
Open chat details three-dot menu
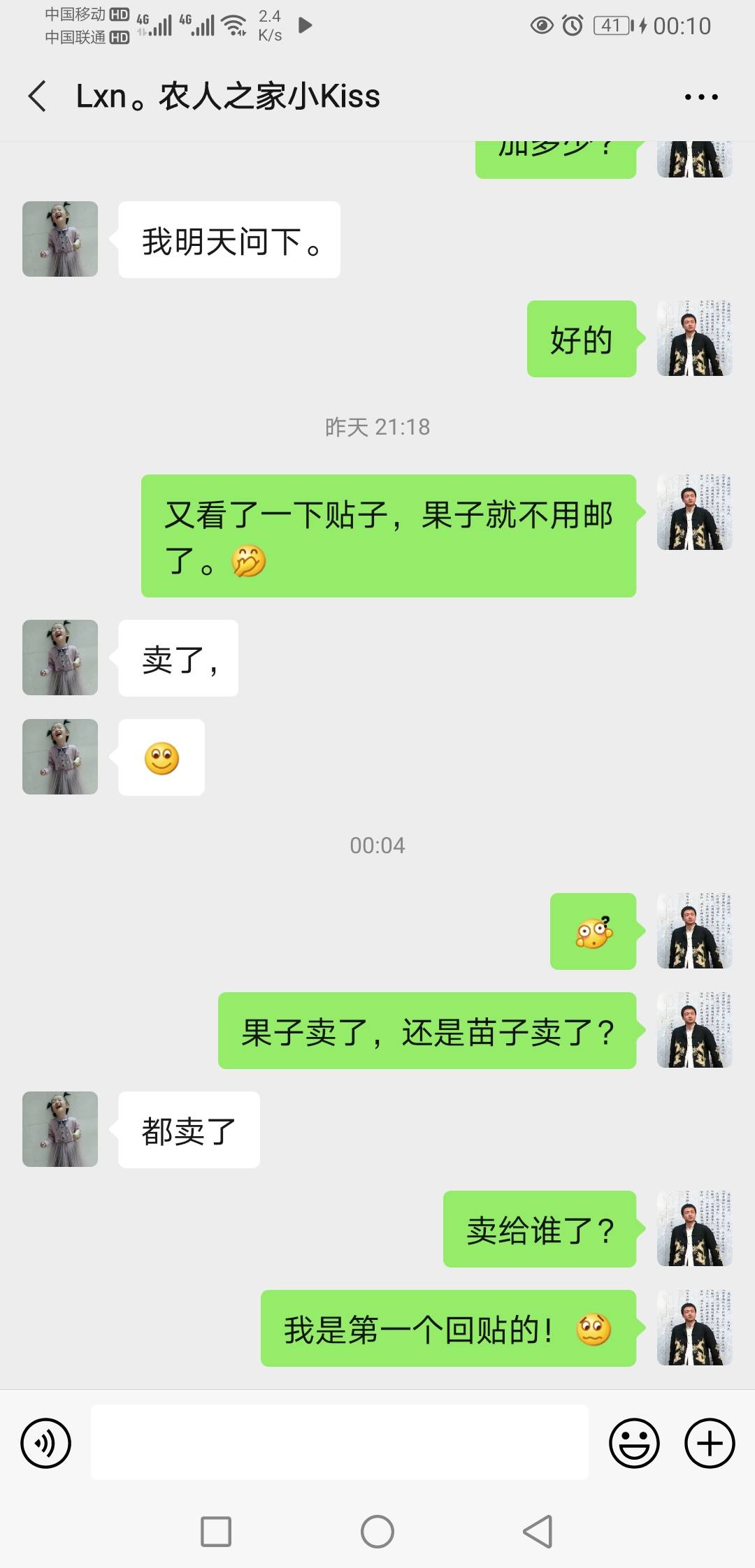coord(700,97)
